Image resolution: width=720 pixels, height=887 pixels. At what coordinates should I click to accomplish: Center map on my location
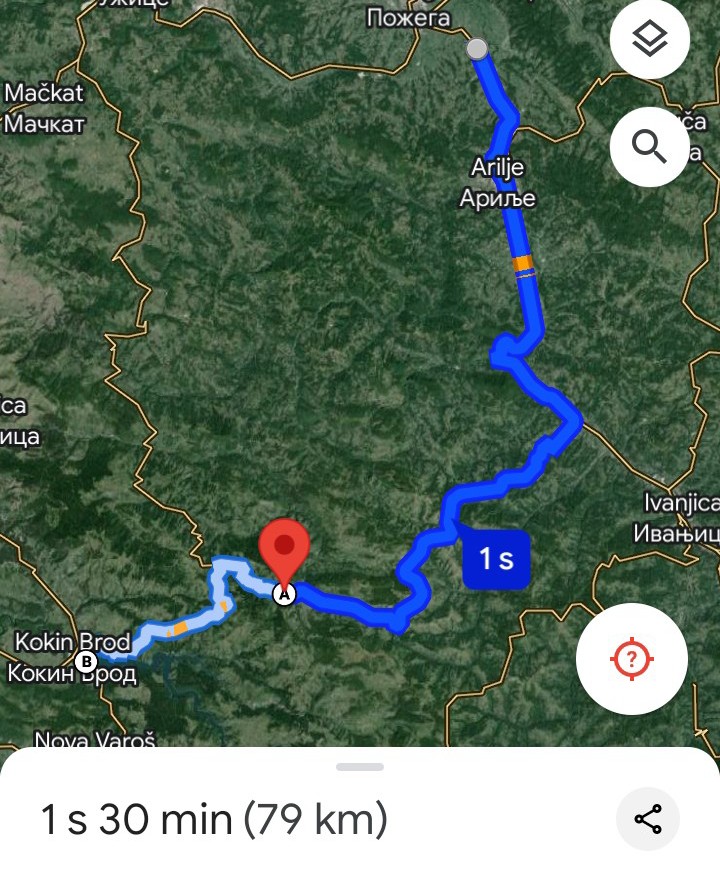click(631, 659)
